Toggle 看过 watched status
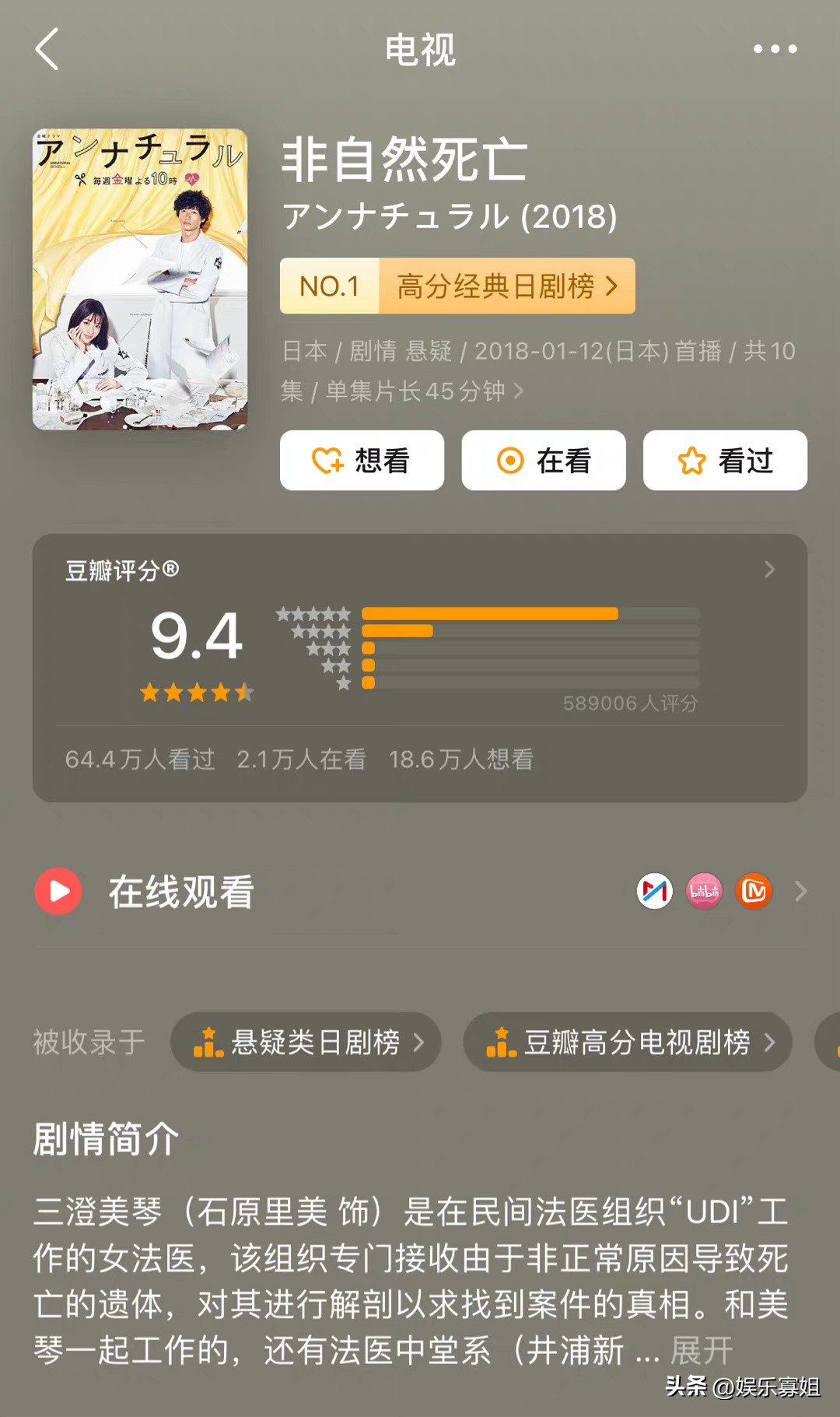Image resolution: width=840 pixels, height=1417 pixels. (725, 460)
